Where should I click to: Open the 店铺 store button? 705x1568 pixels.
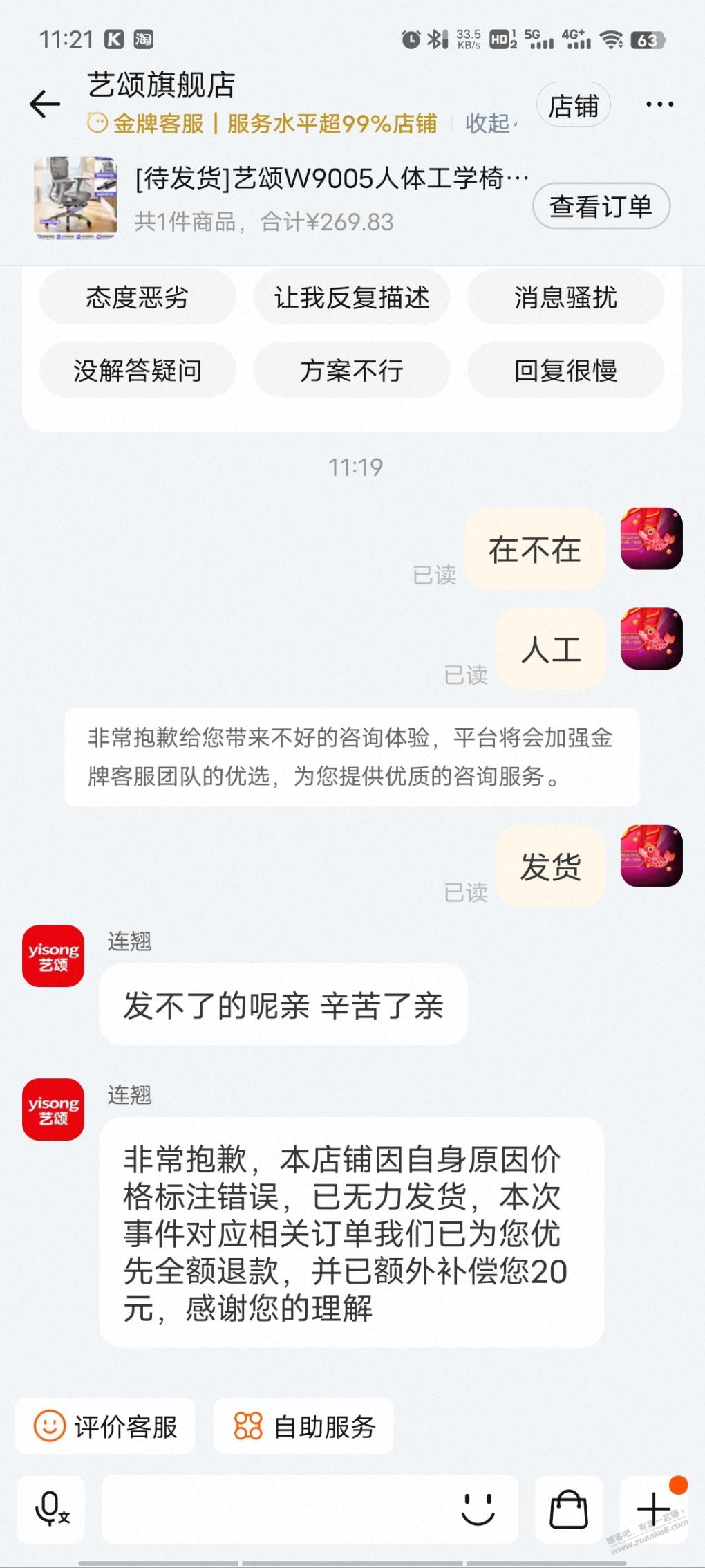tap(573, 105)
